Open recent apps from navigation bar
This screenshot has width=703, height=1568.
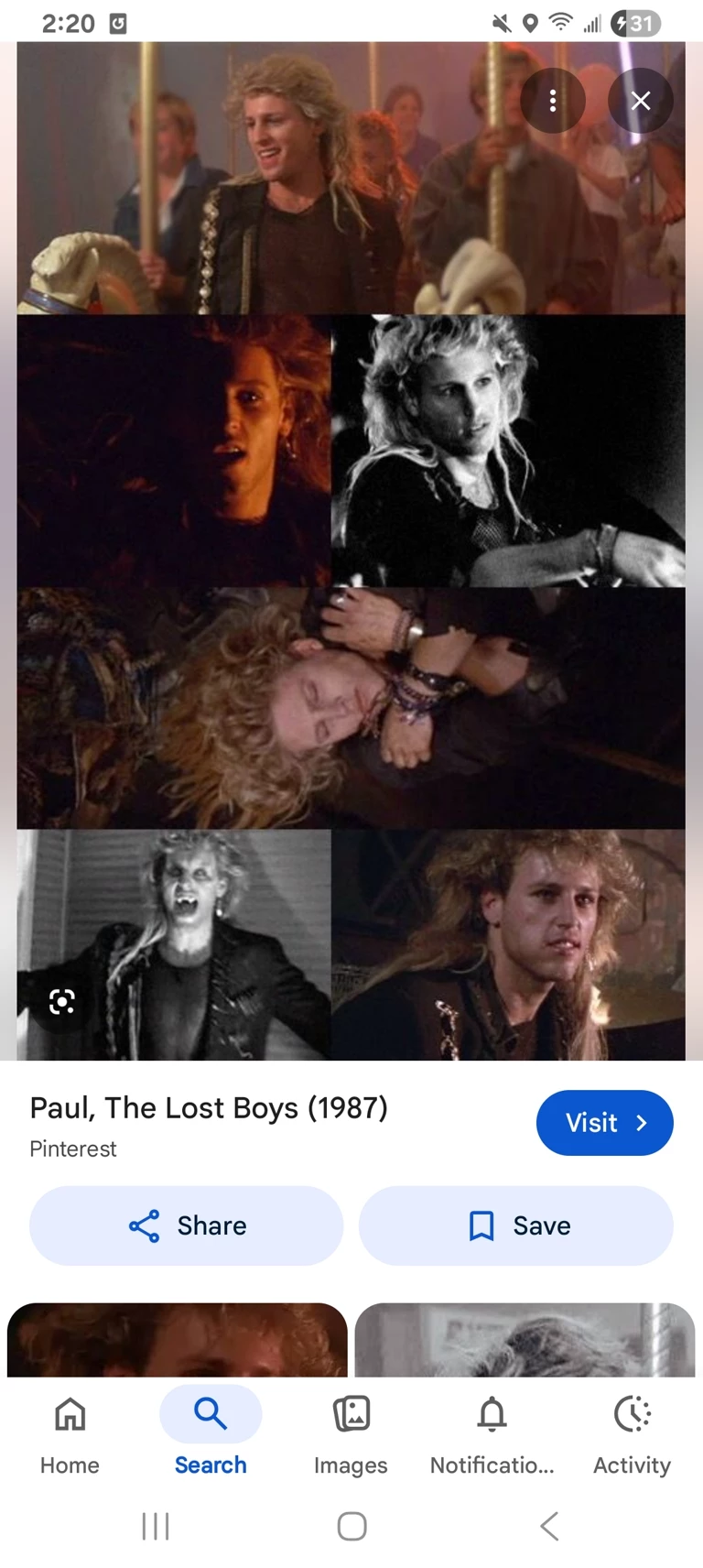[156, 1526]
